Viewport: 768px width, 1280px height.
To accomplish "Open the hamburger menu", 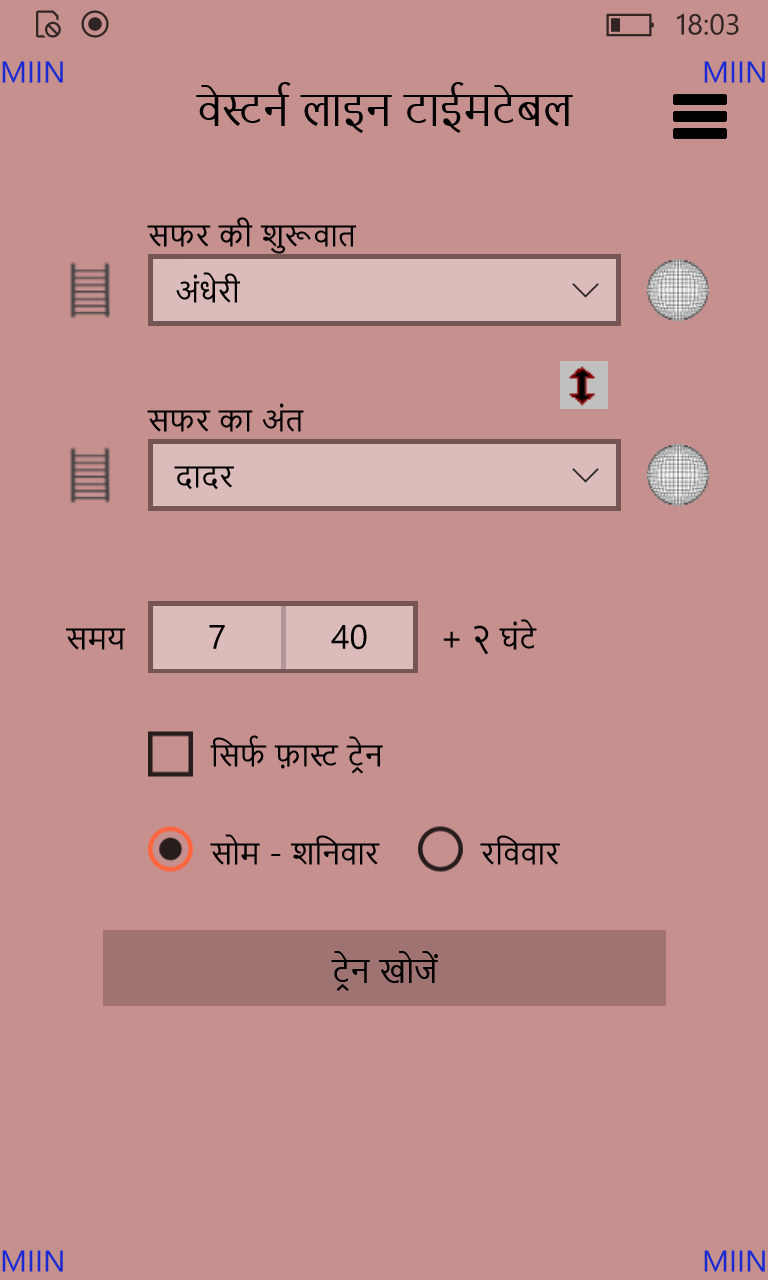I will click(x=699, y=117).
